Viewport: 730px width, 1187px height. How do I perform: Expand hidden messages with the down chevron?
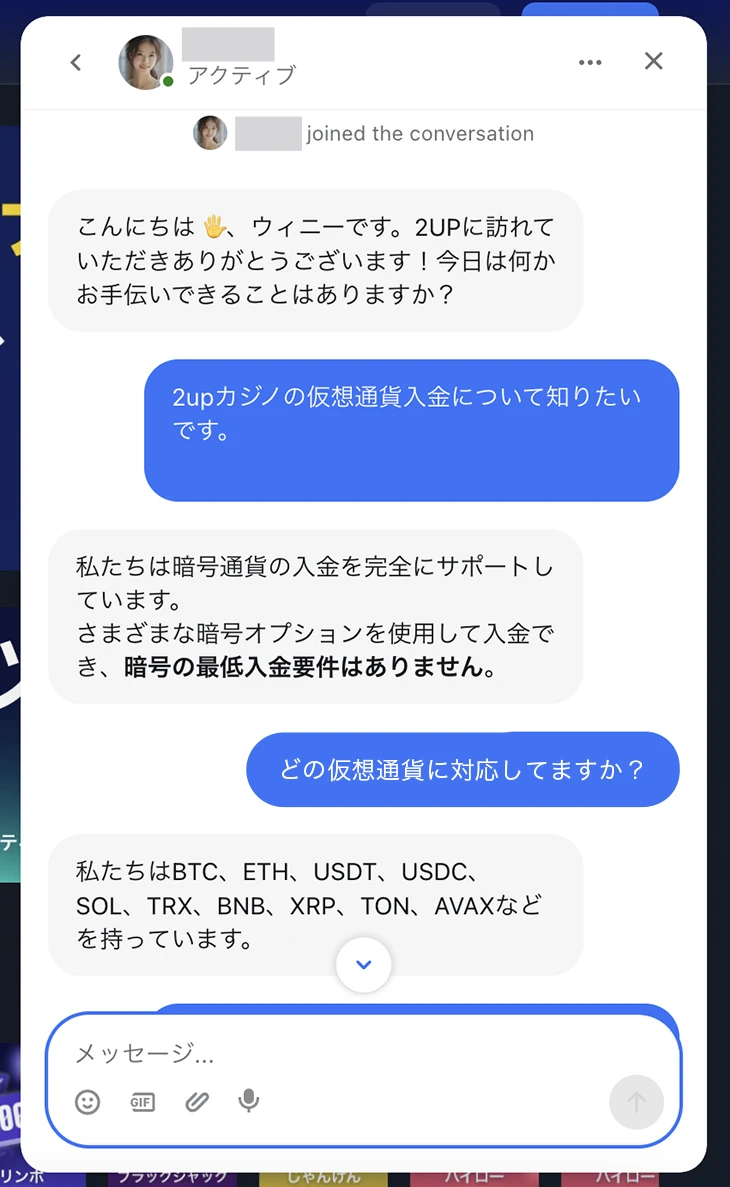point(364,964)
